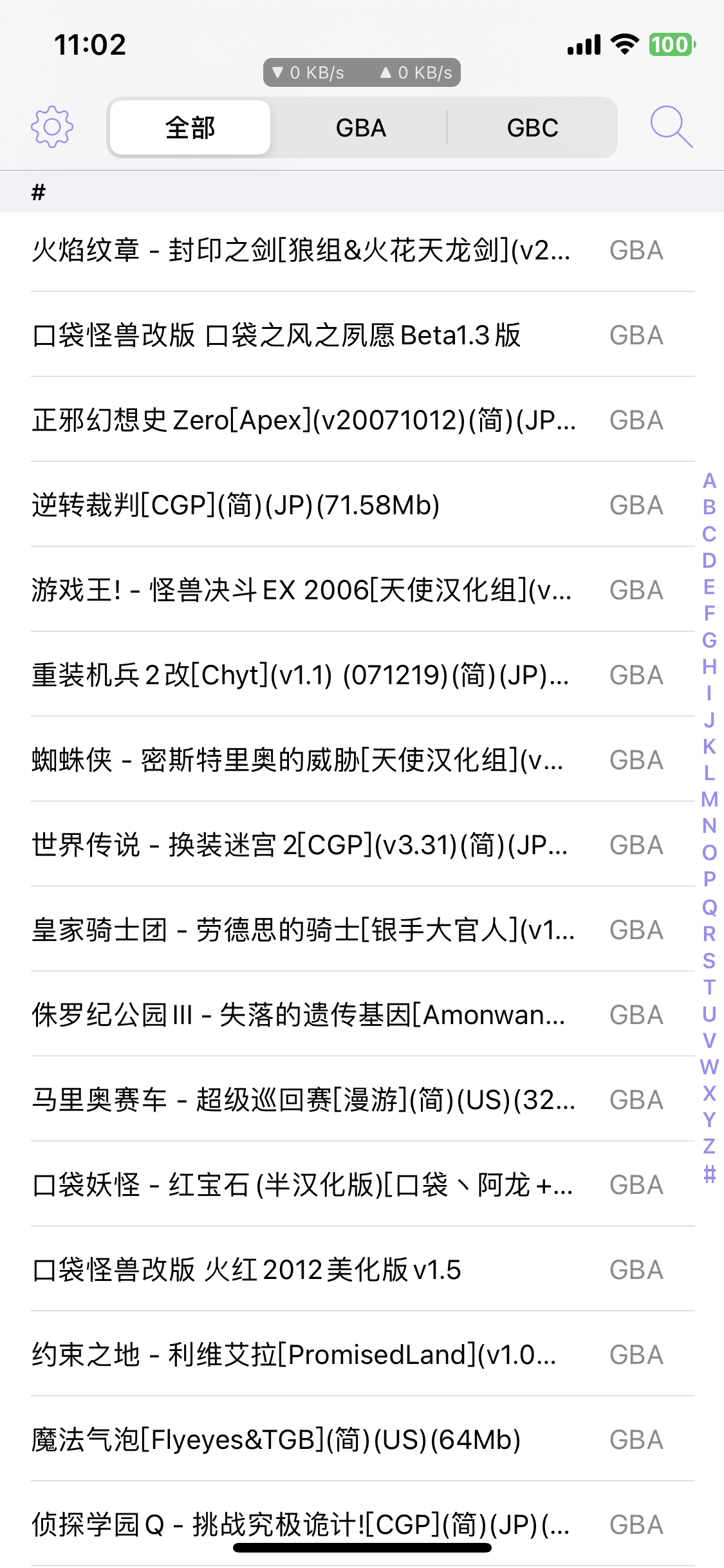Viewport: 724px width, 1568px height.
Task: Select the 全部 tab
Action: tap(189, 127)
